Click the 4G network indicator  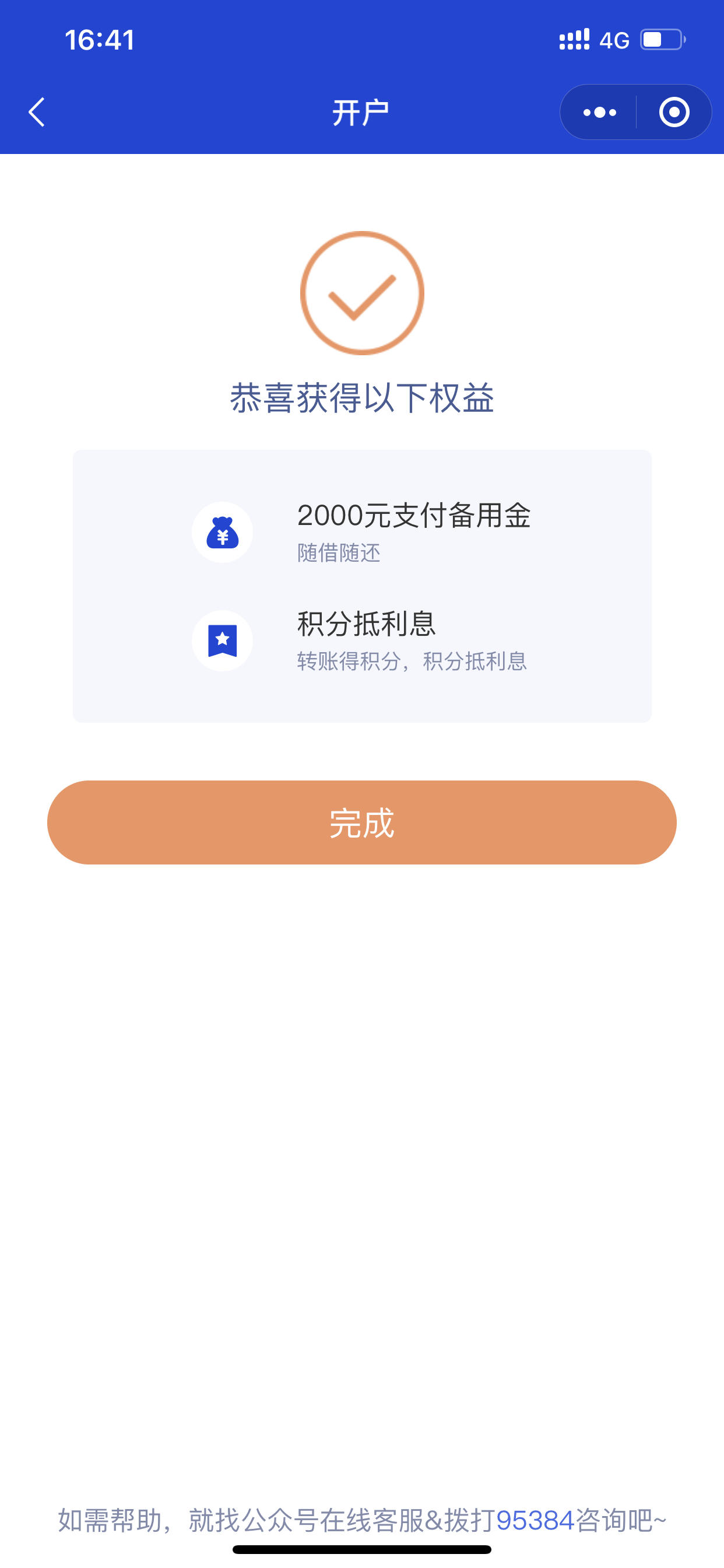(x=616, y=40)
